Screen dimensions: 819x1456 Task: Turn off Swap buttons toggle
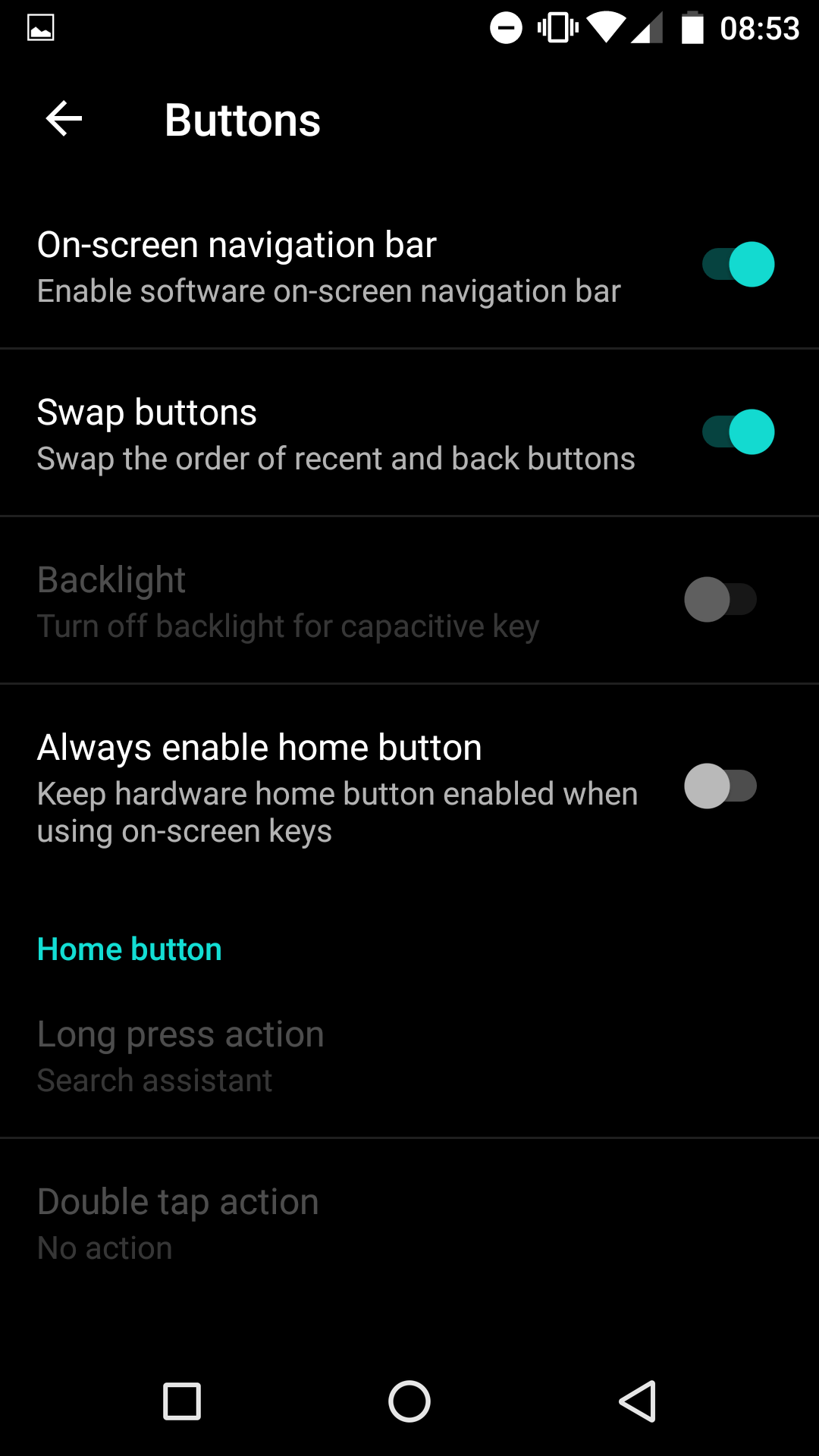[x=738, y=432]
